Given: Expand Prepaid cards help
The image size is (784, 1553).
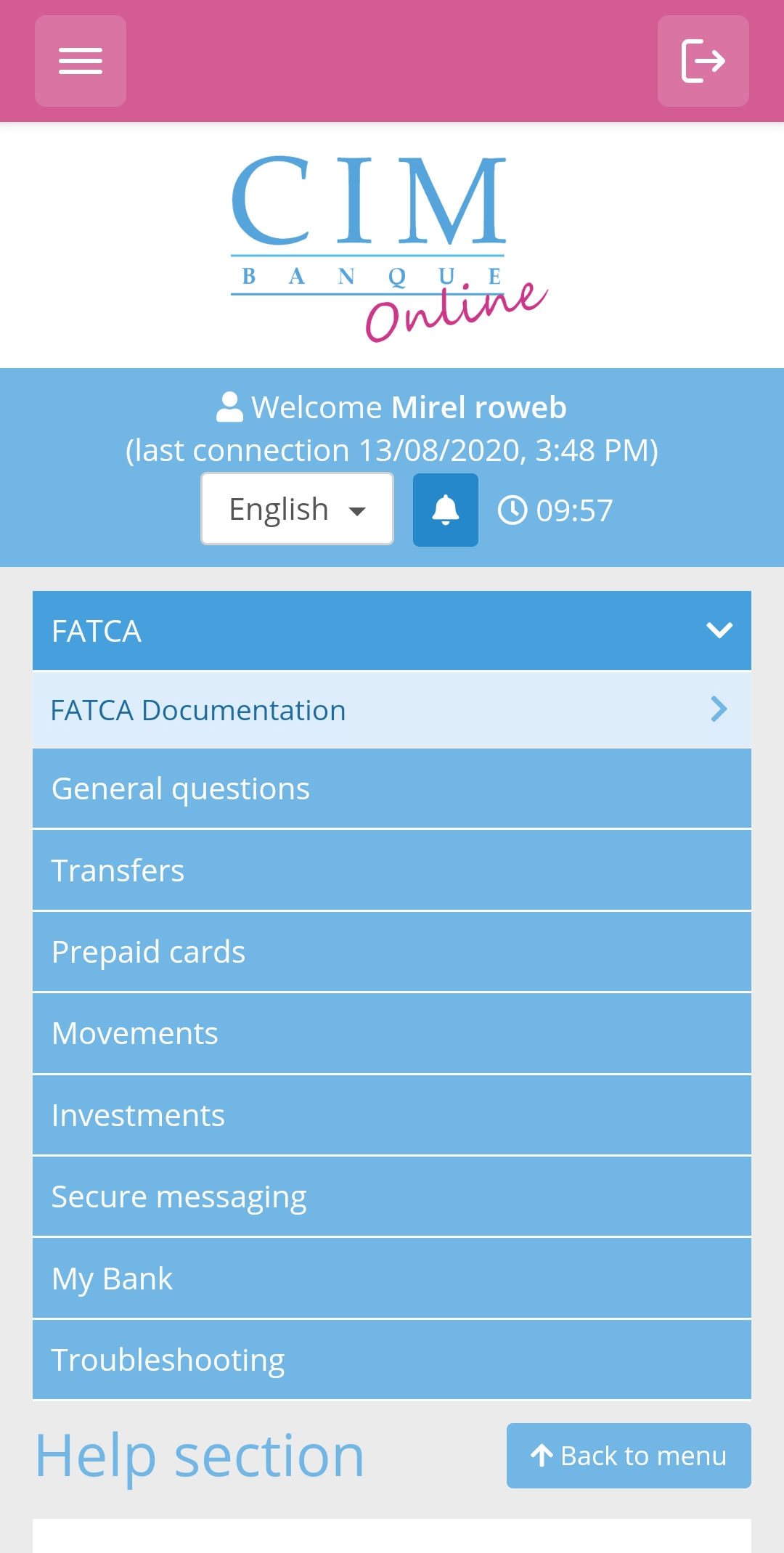Looking at the screenshot, I should tap(392, 952).
